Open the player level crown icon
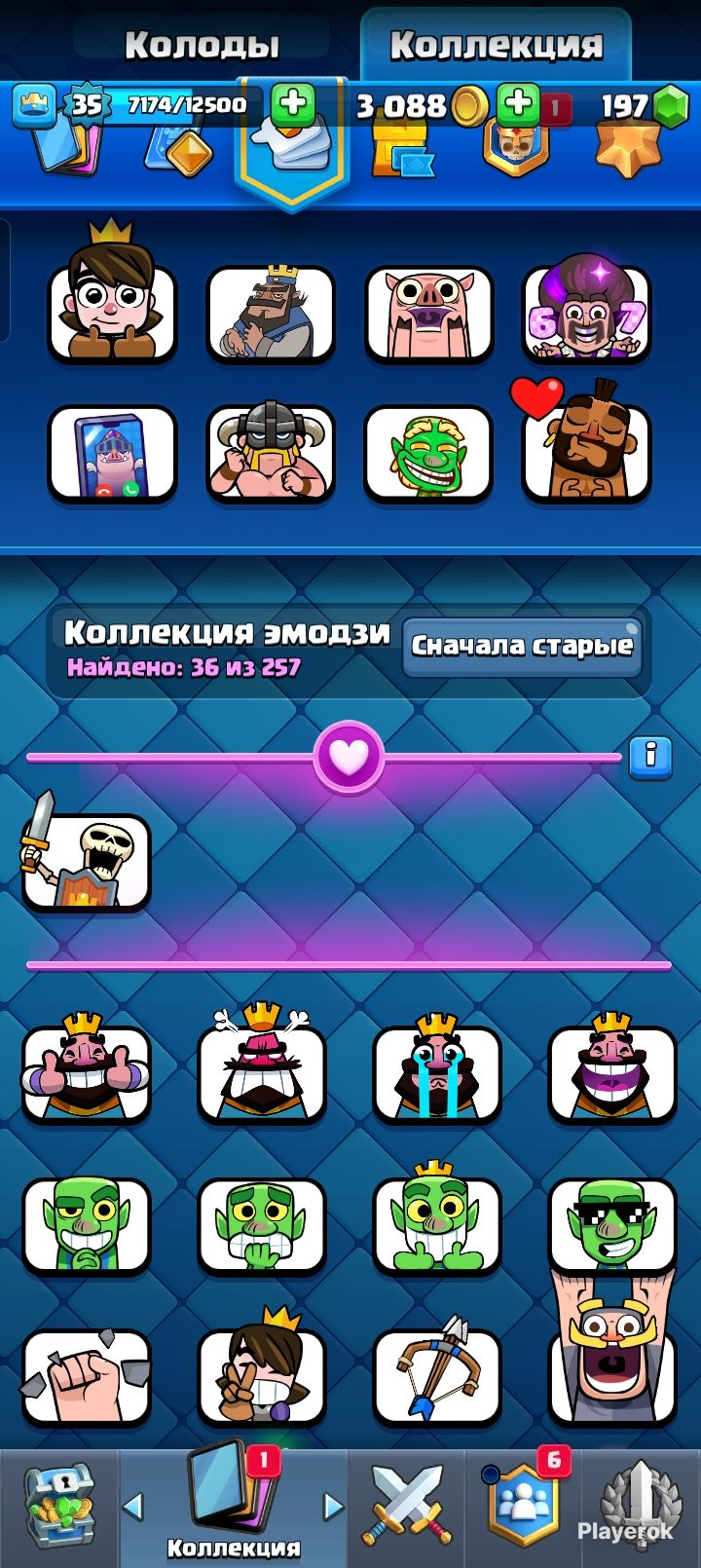 (x=34, y=104)
